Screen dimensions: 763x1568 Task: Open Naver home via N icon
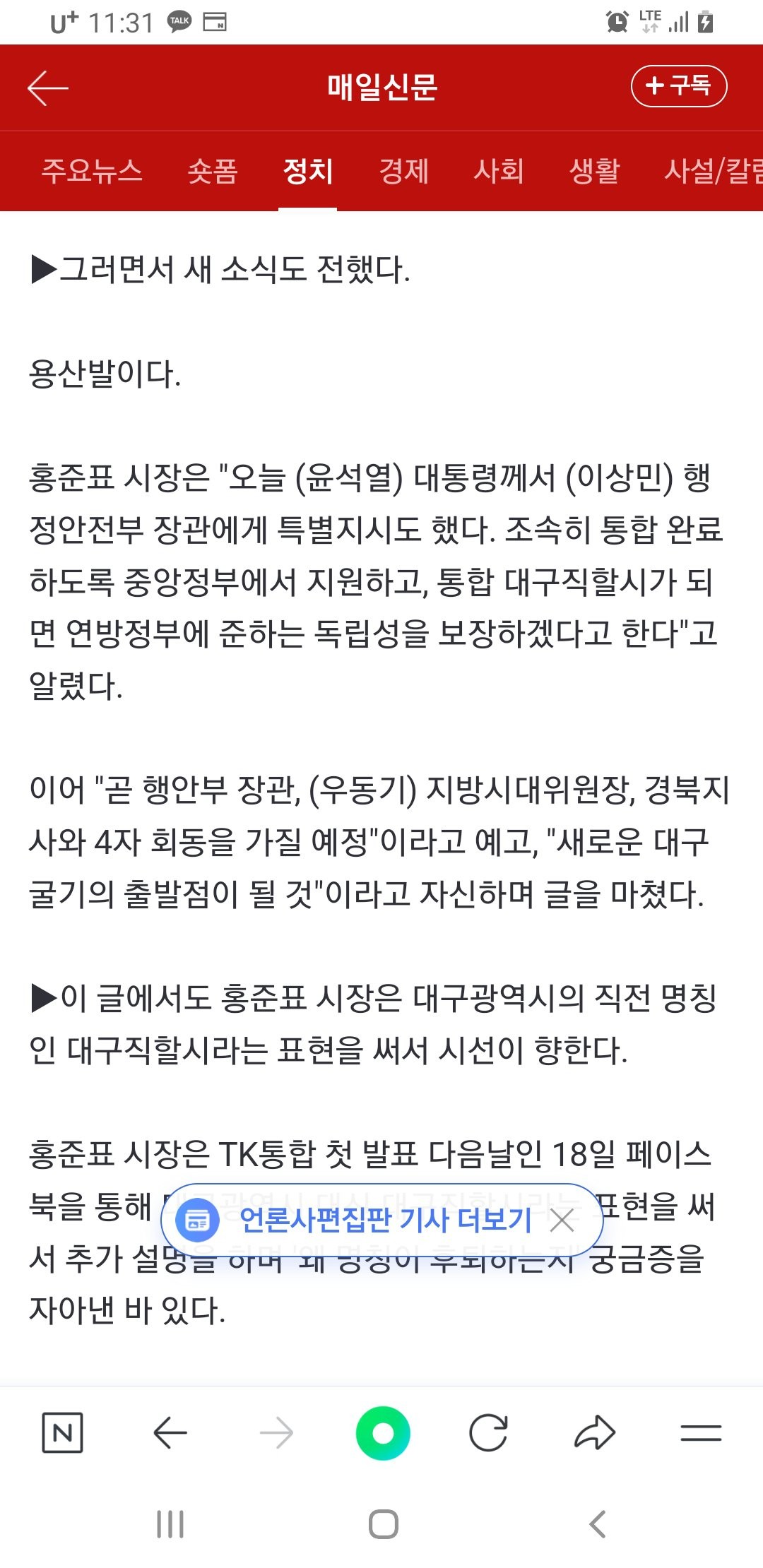coord(62,1432)
